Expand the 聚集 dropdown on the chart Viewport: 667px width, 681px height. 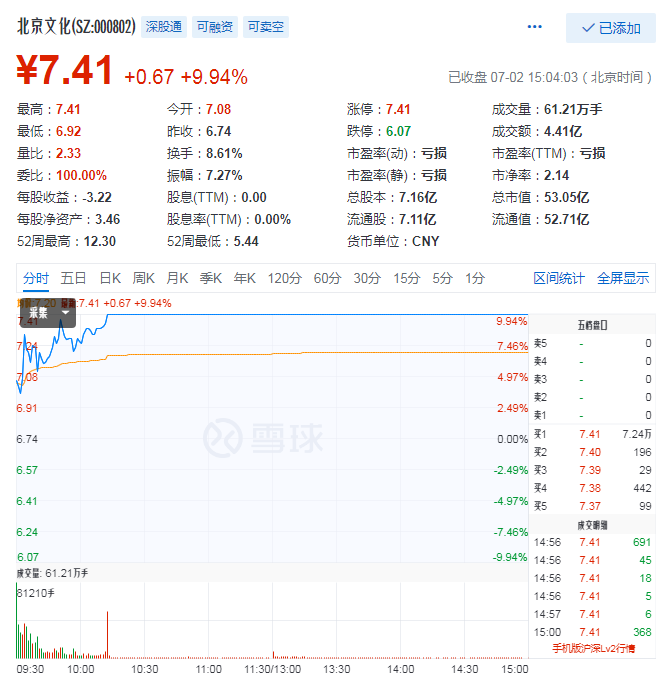[49, 312]
